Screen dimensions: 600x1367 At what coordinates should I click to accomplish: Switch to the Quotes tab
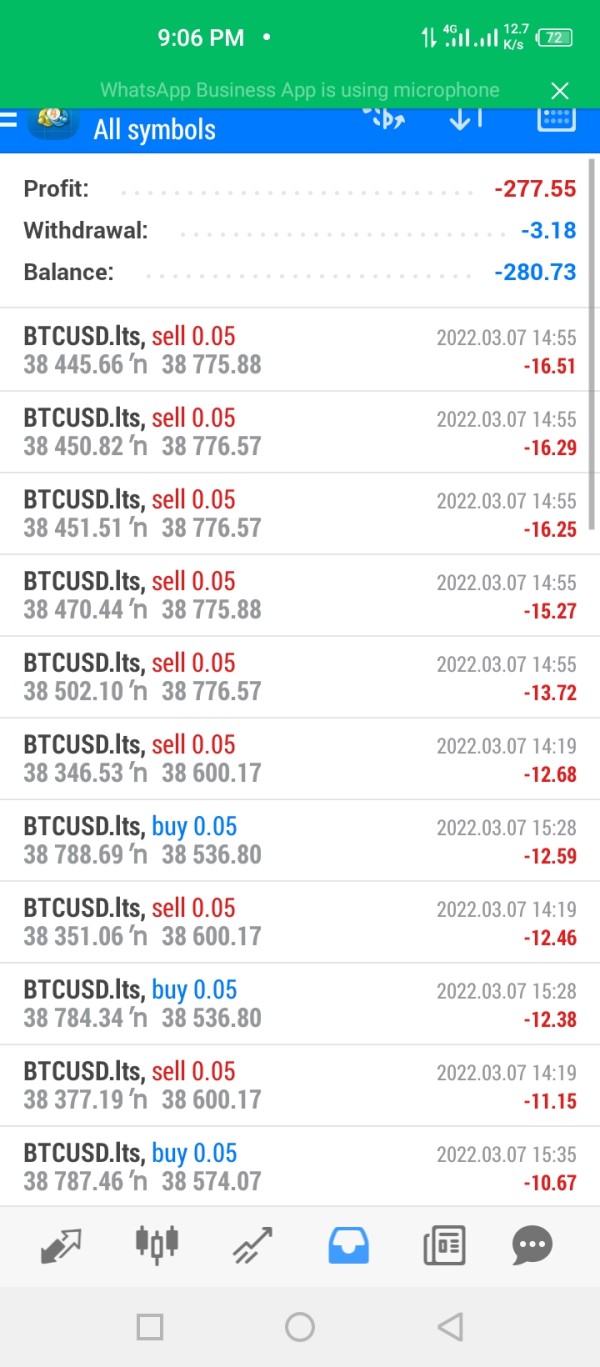tap(61, 1246)
